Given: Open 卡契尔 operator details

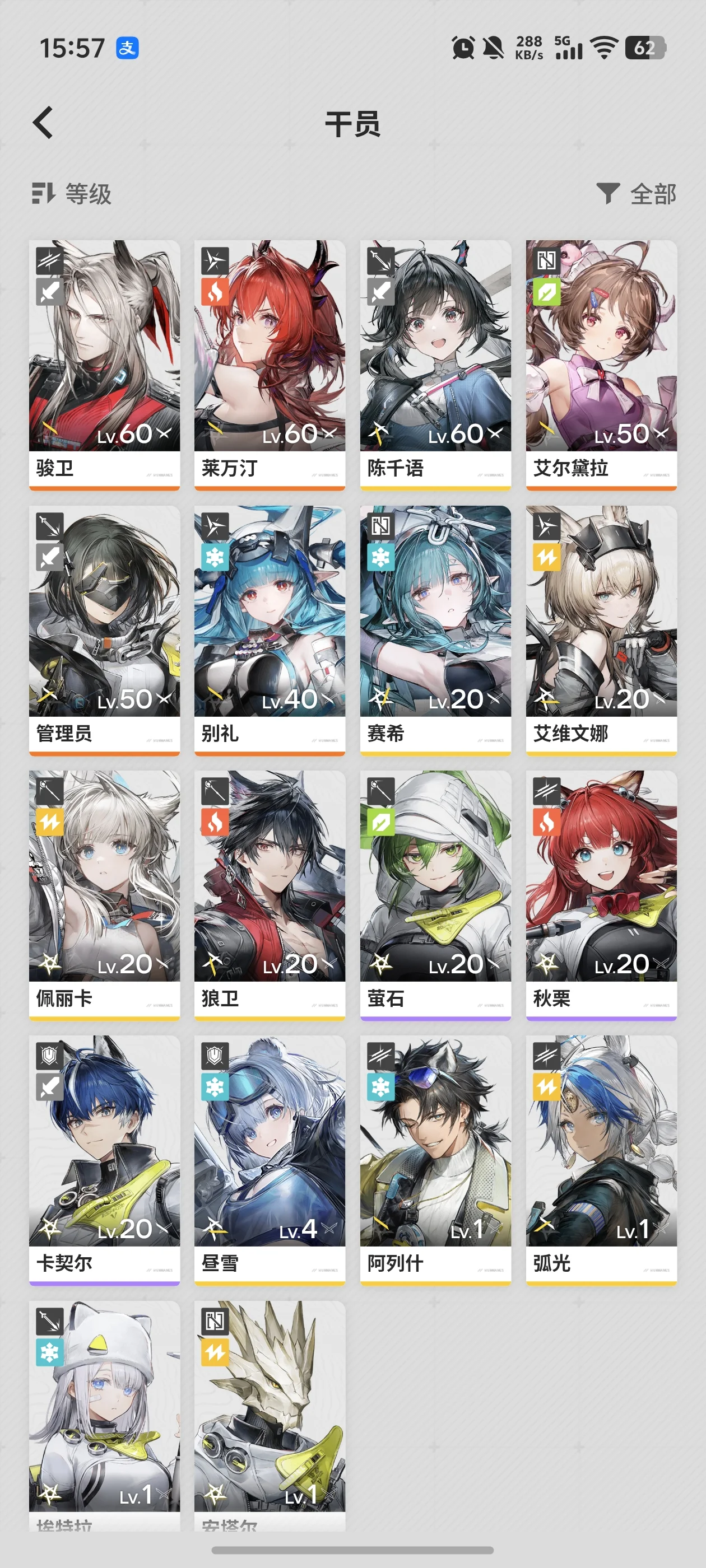Looking at the screenshot, I should point(104,1159).
